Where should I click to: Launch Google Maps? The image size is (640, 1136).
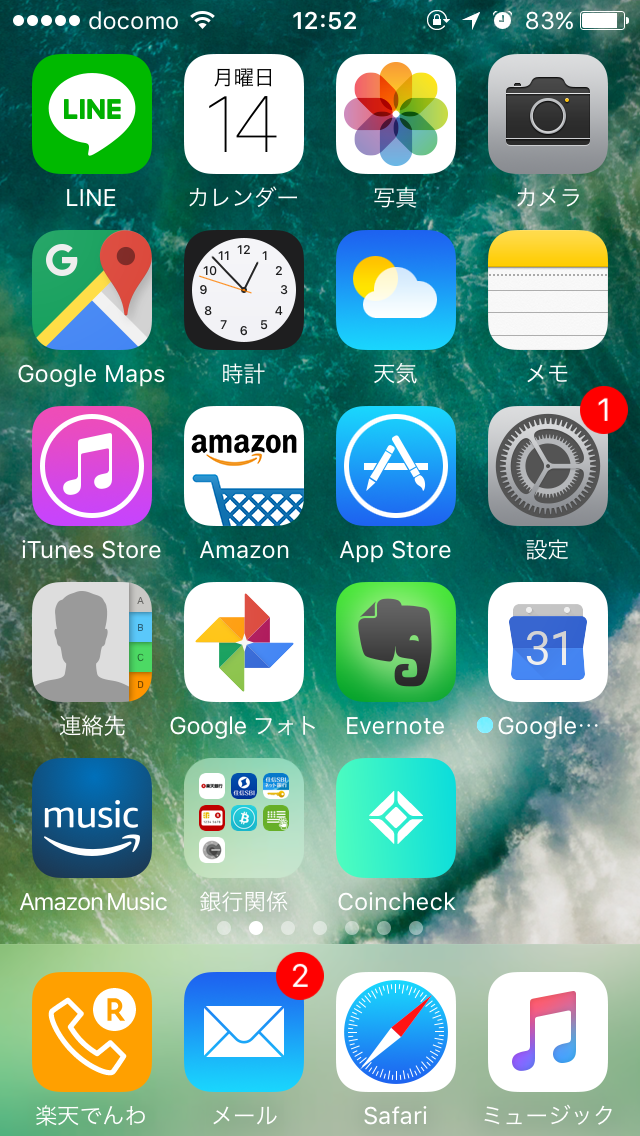point(91,290)
